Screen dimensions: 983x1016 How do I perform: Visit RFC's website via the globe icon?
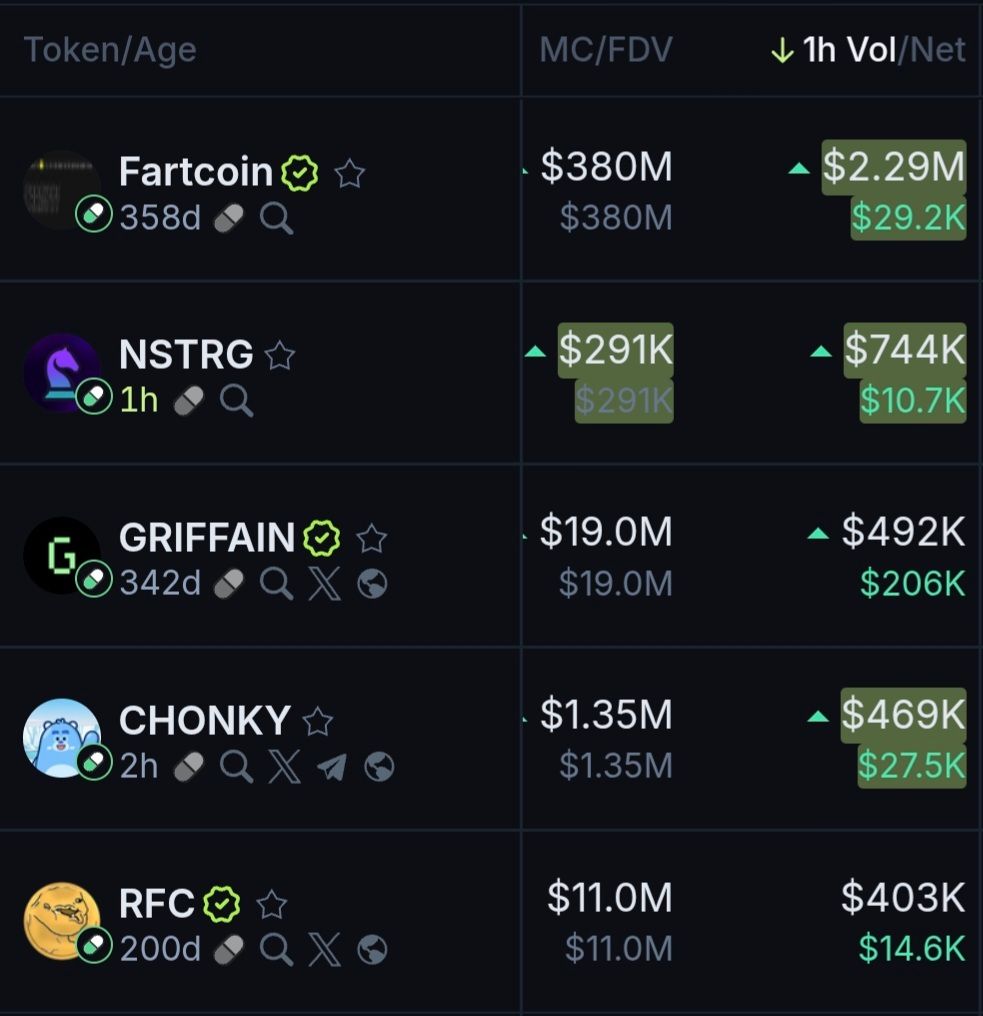pyautogui.click(x=372, y=949)
